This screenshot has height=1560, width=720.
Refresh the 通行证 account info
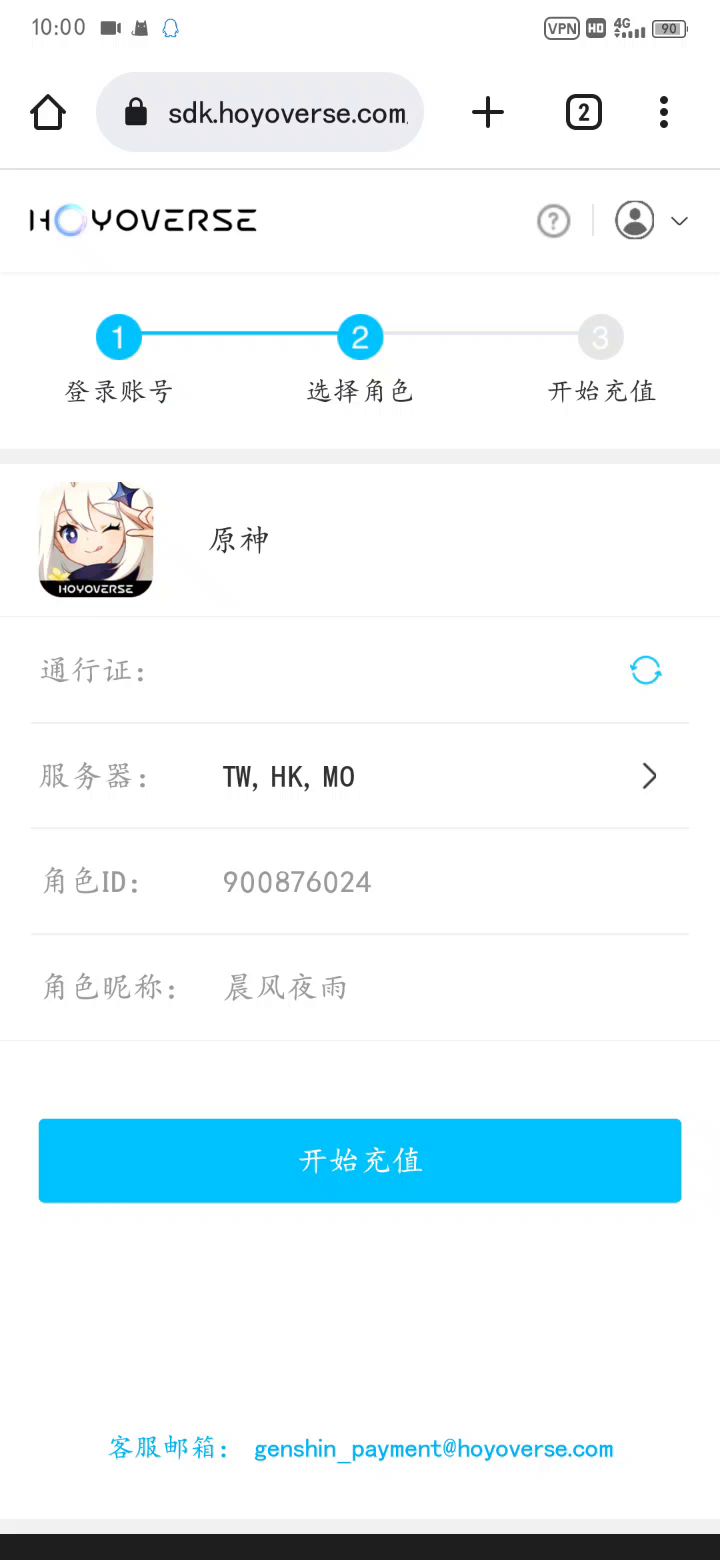click(x=646, y=670)
